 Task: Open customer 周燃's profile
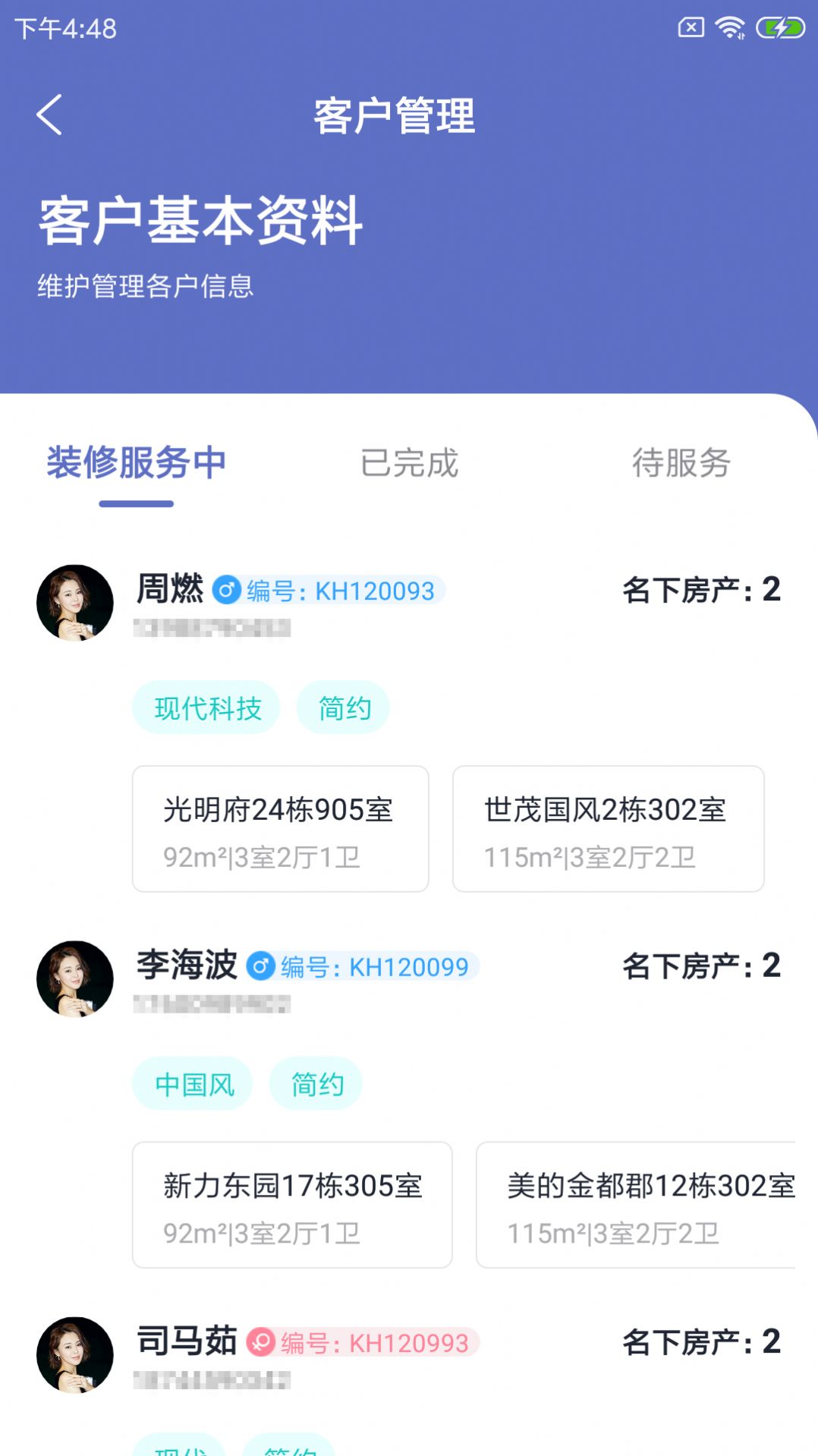tap(170, 589)
